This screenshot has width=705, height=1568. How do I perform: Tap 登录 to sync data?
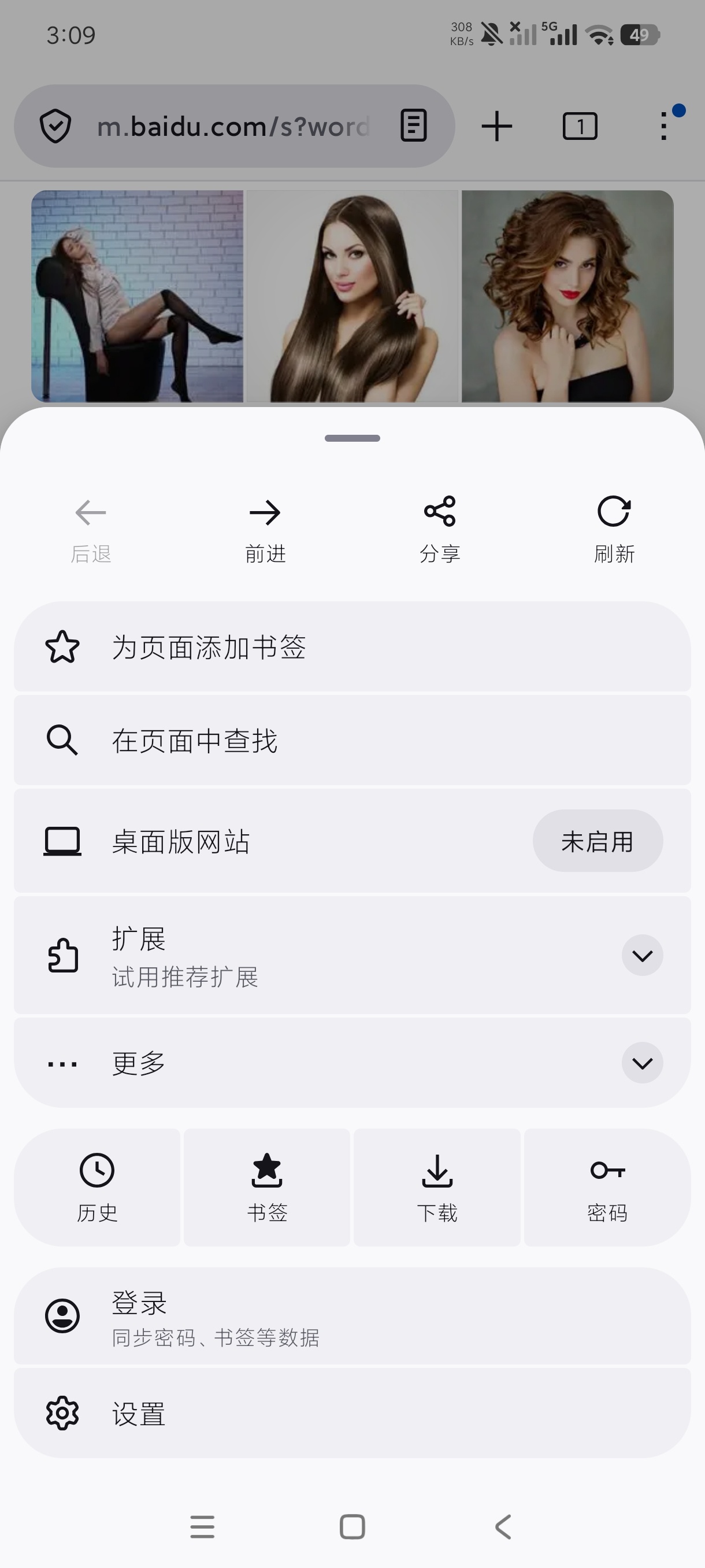352,1316
